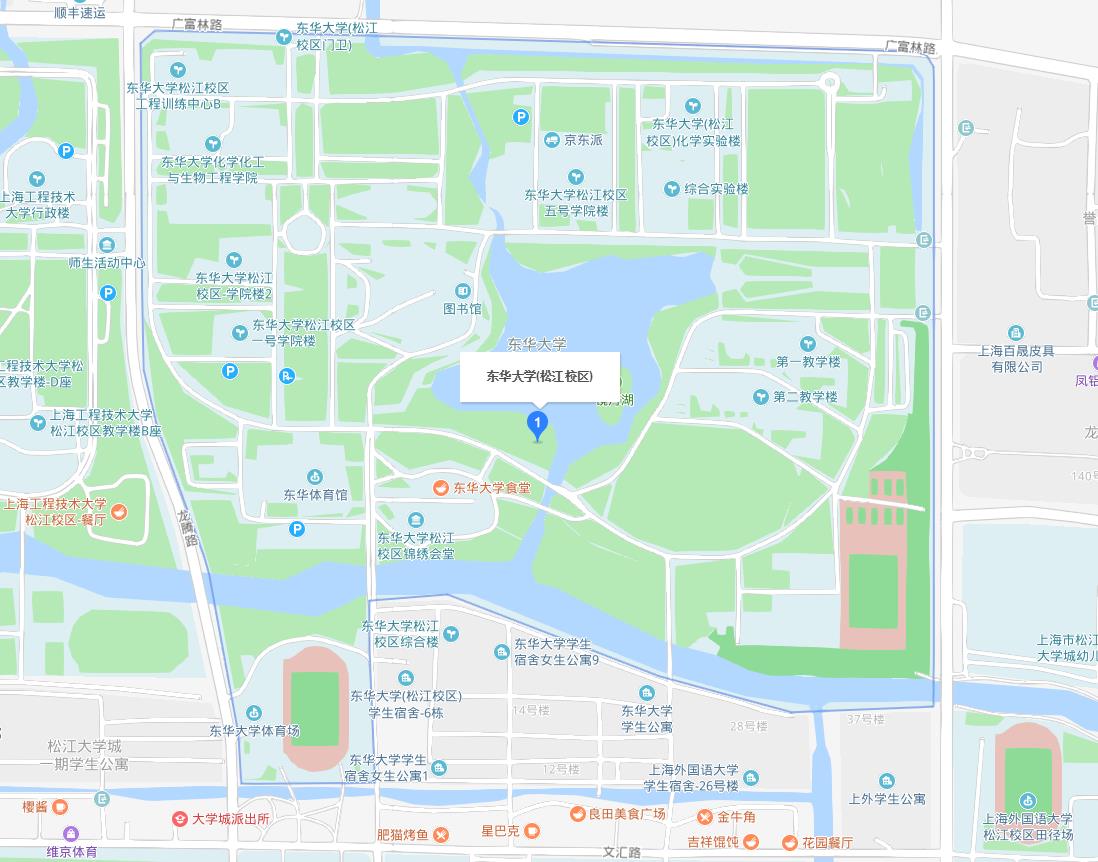Screen dimensions: 1098x862
Task: Tap the 东华体育馆 gymnasium marker
Action: (315, 476)
